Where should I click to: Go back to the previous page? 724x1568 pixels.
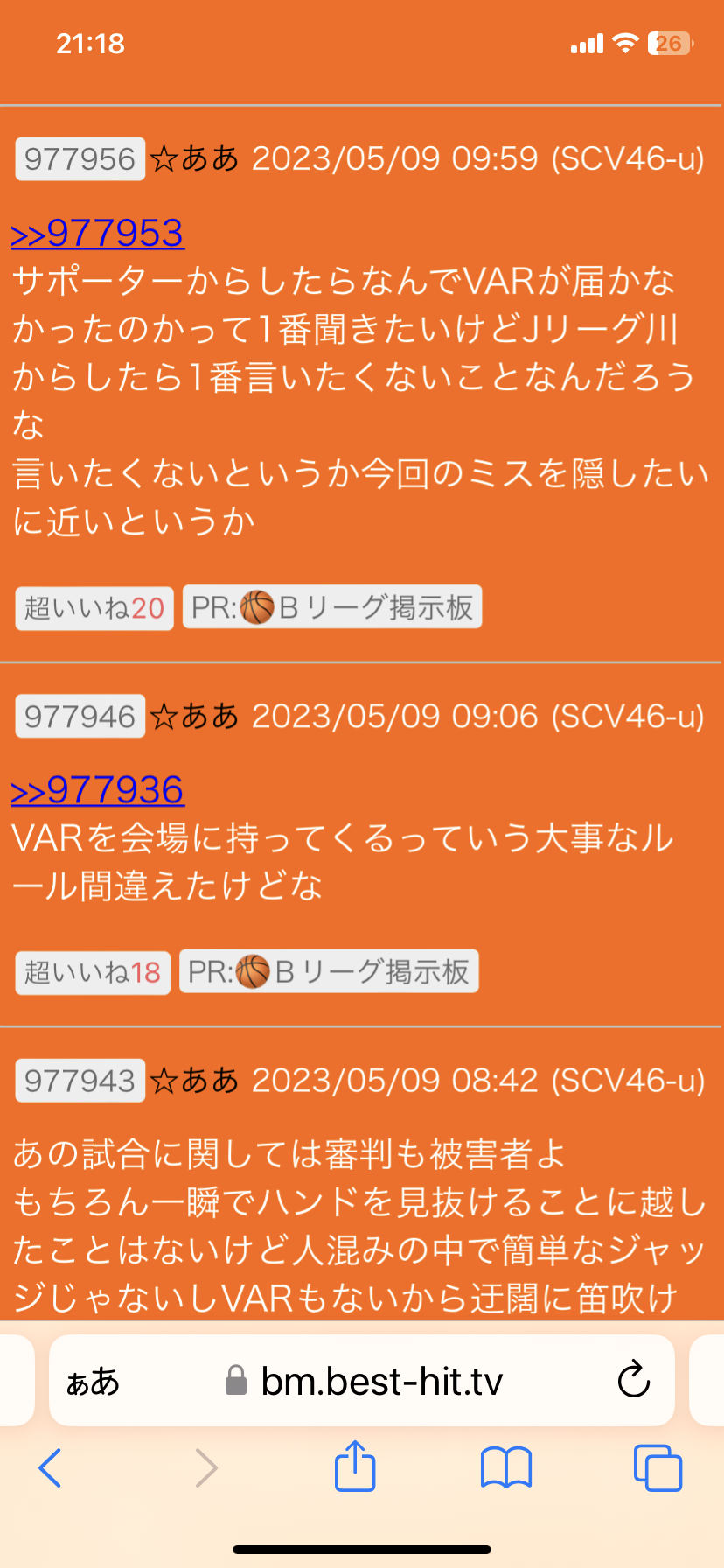[x=50, y=1467]
